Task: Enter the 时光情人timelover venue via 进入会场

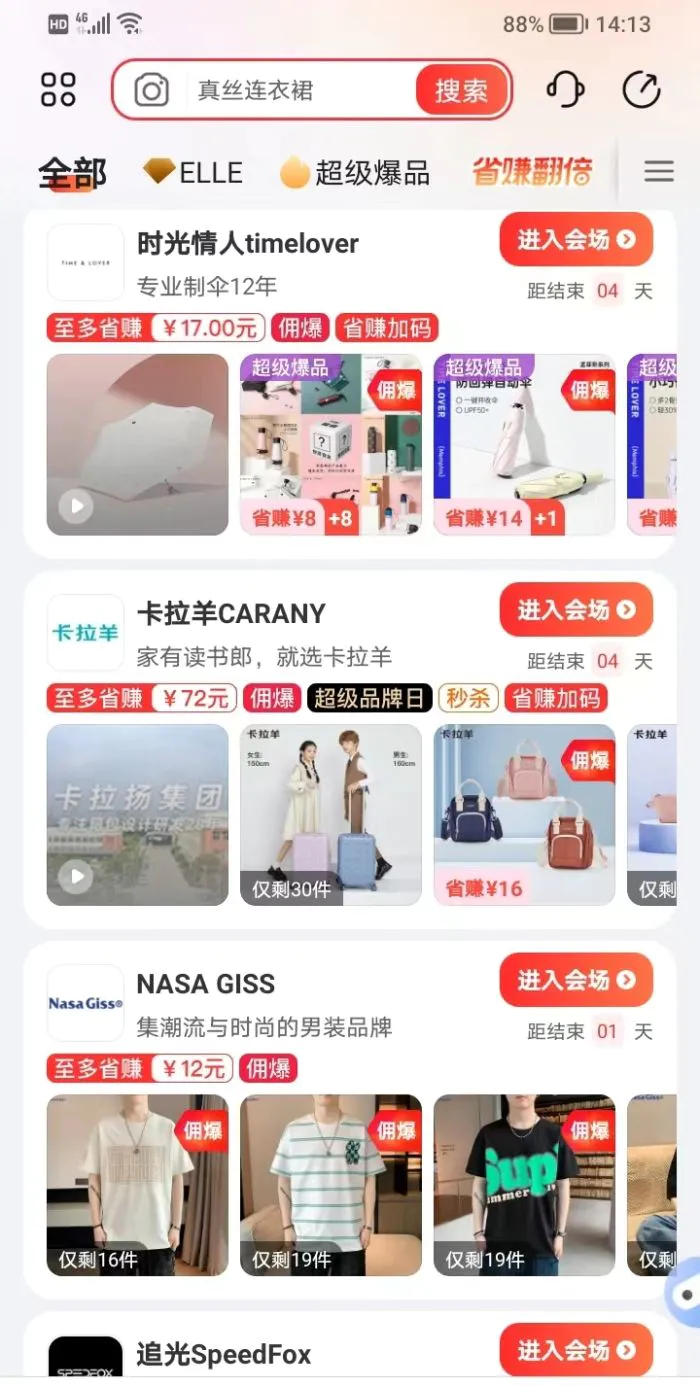Action: [x=576, y=239]
